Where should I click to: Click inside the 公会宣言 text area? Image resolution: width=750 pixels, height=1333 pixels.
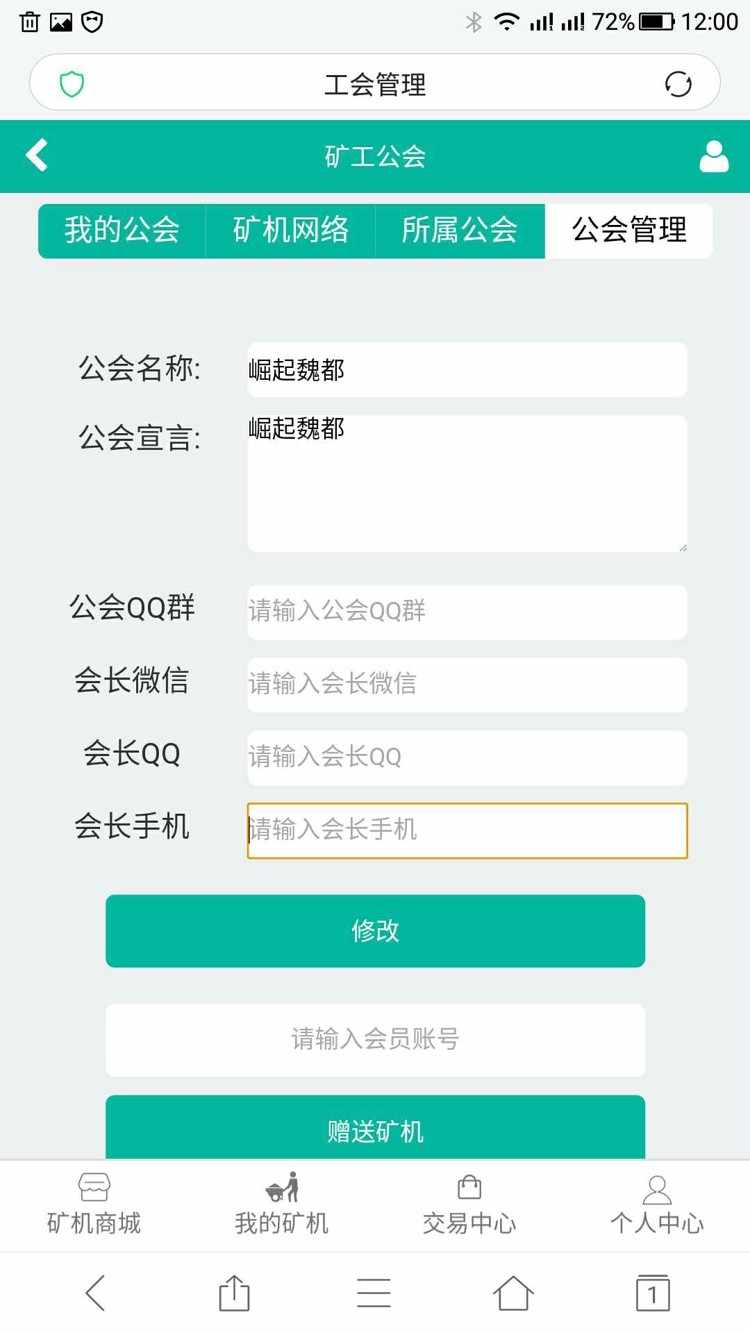coord(466,483)
